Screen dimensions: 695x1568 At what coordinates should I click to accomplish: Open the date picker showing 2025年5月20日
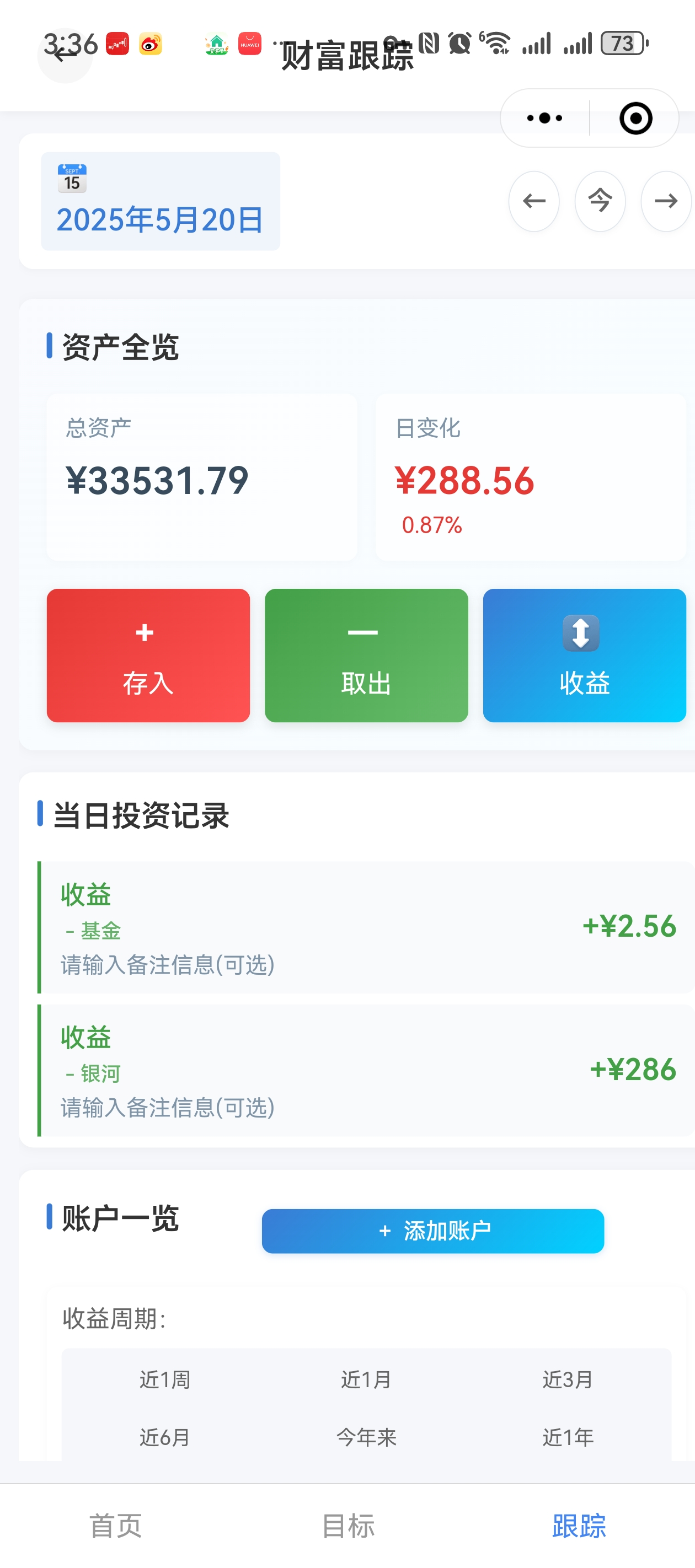[160, 201]
